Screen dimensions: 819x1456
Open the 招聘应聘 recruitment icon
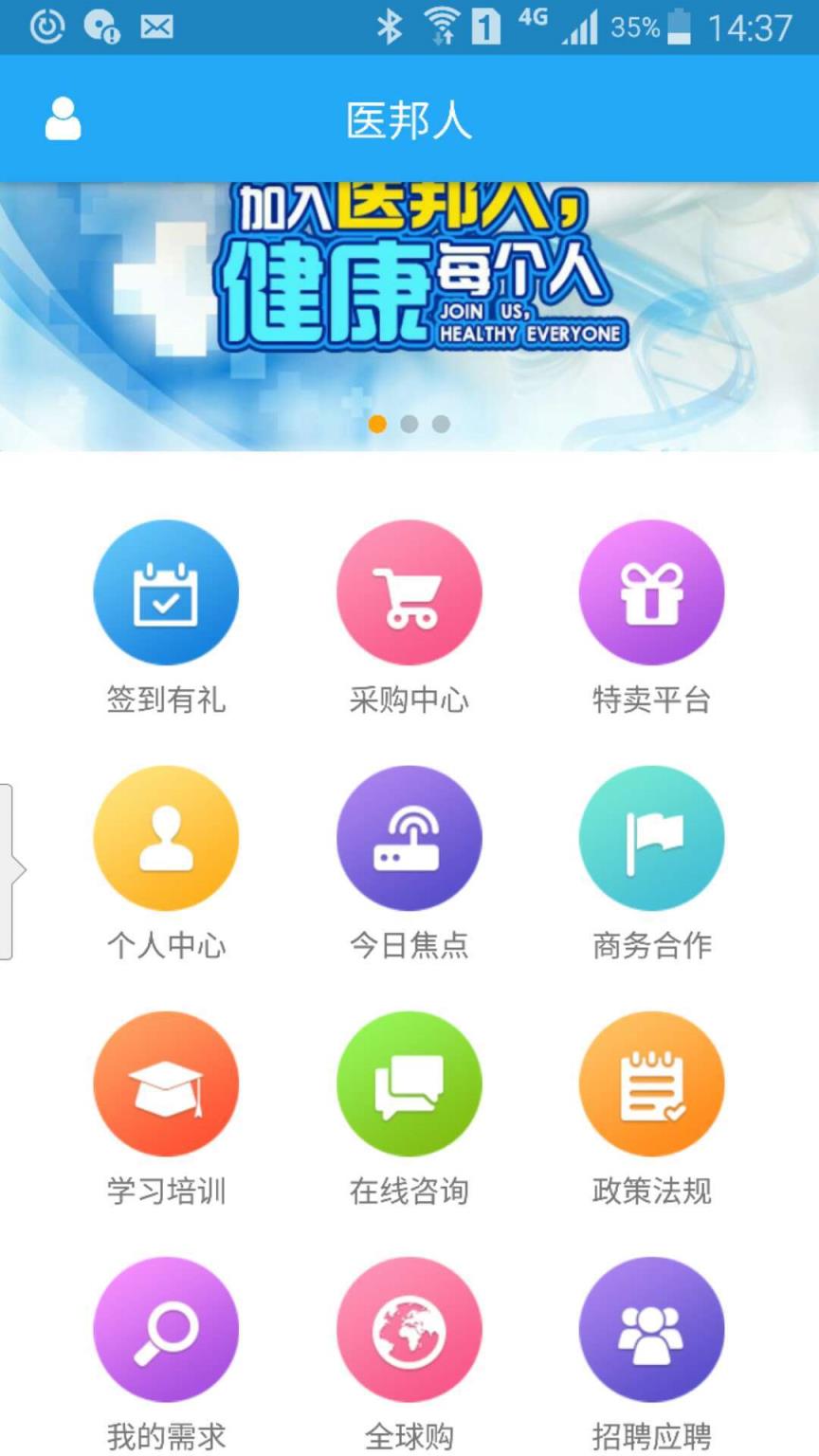click(652, 1329)
